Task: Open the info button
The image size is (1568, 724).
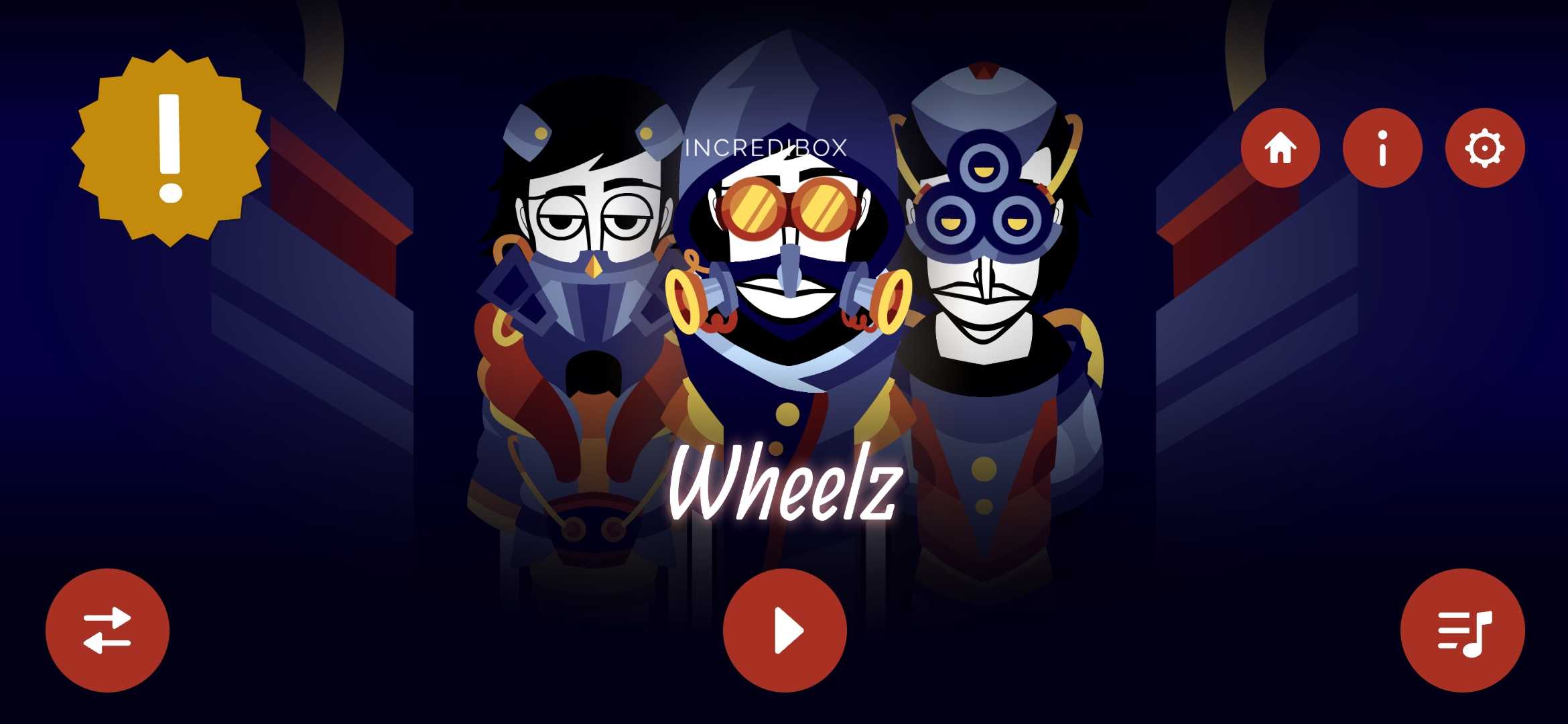Action: (1382, 147)
